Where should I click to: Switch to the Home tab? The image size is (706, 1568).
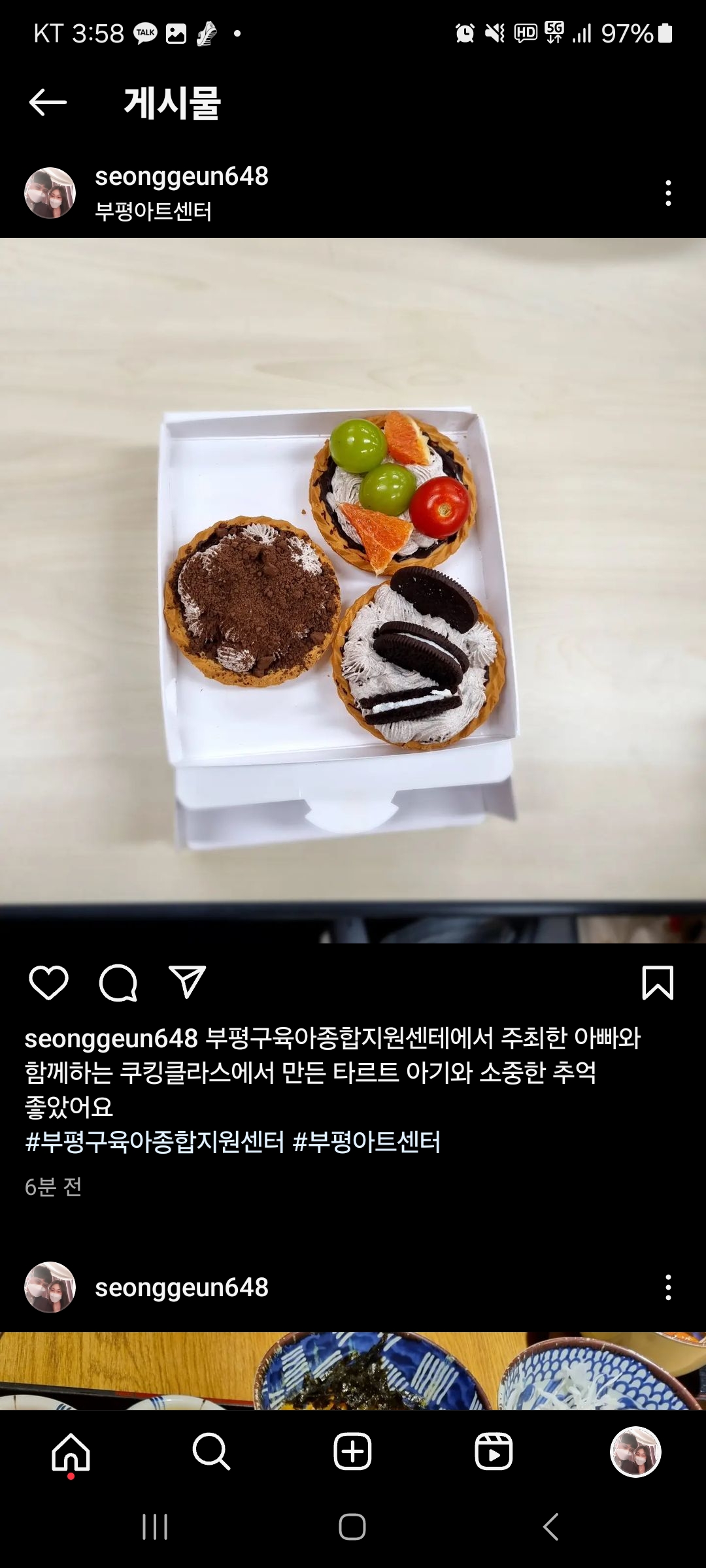pos(71,1452)
